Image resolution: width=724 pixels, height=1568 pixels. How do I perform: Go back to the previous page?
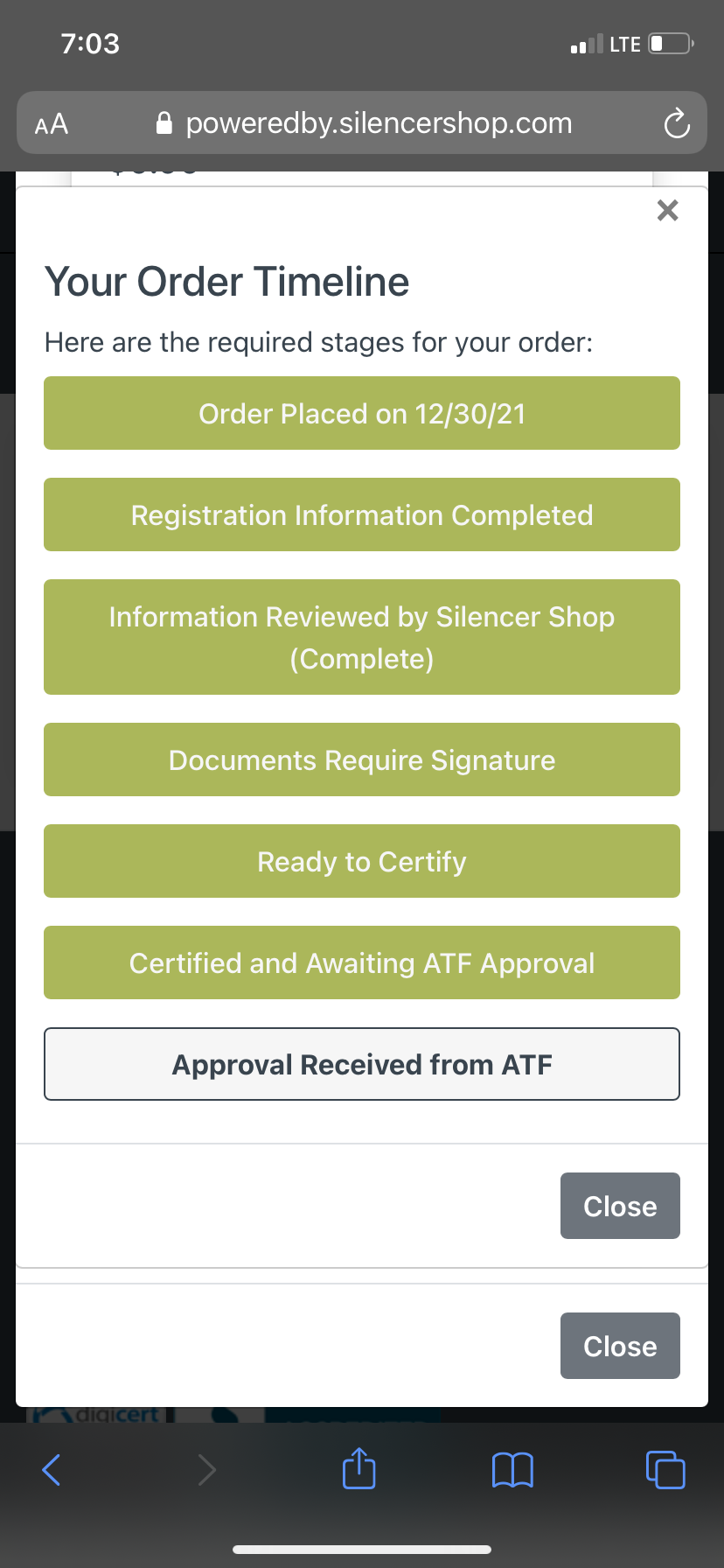[x=52, y=1469]
